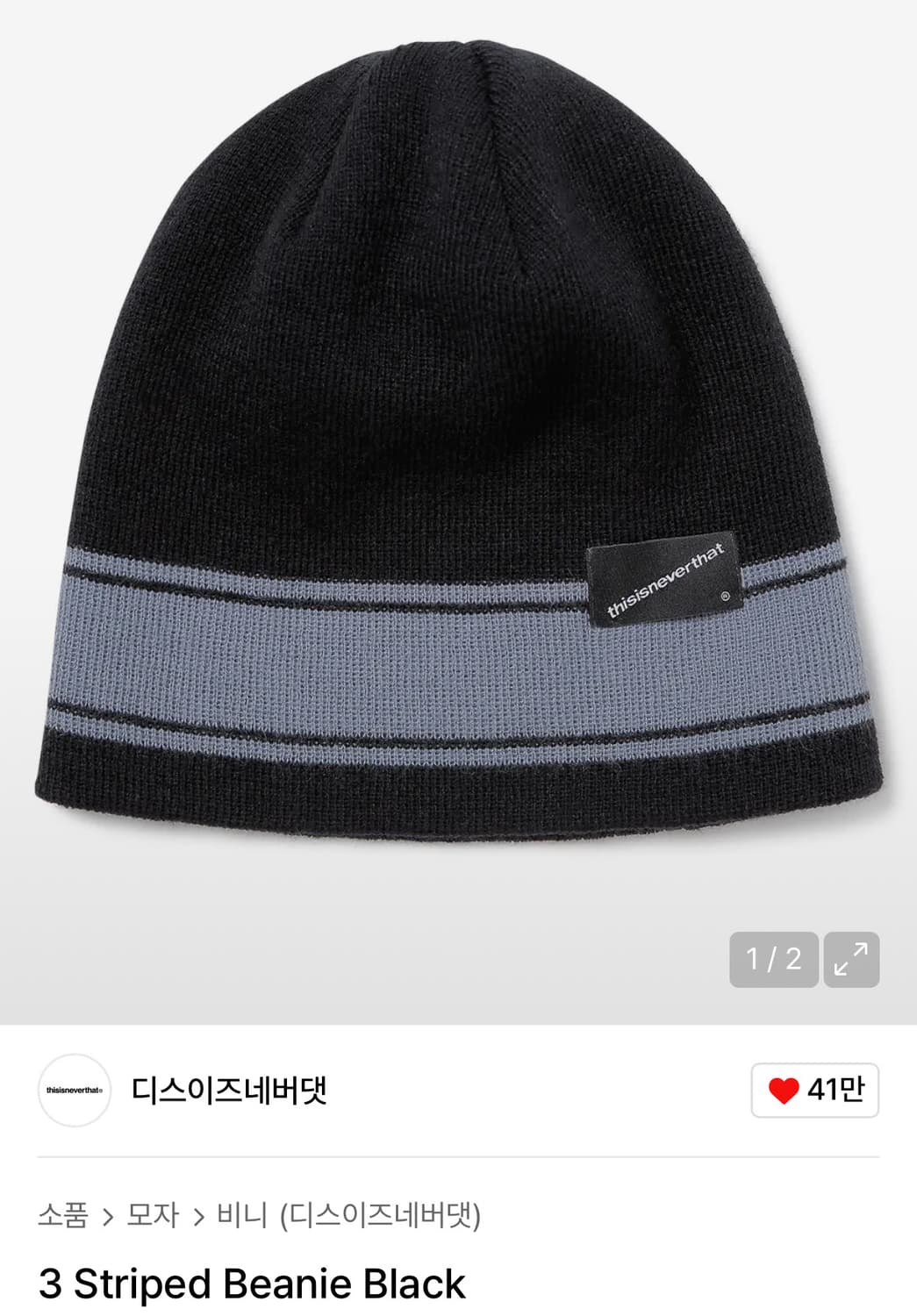Click the circular brand profile badge
Screen dimensions: 917x1316
(x=79, y=1091)
